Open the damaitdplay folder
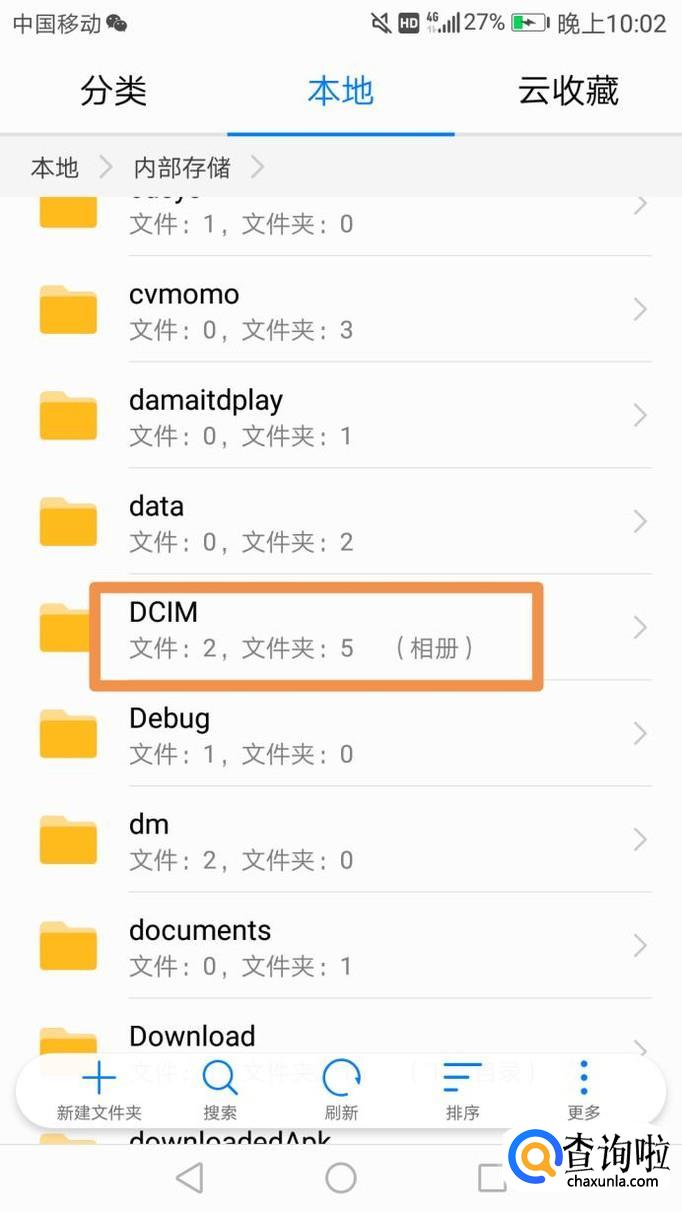 click(x=340, y=416)
